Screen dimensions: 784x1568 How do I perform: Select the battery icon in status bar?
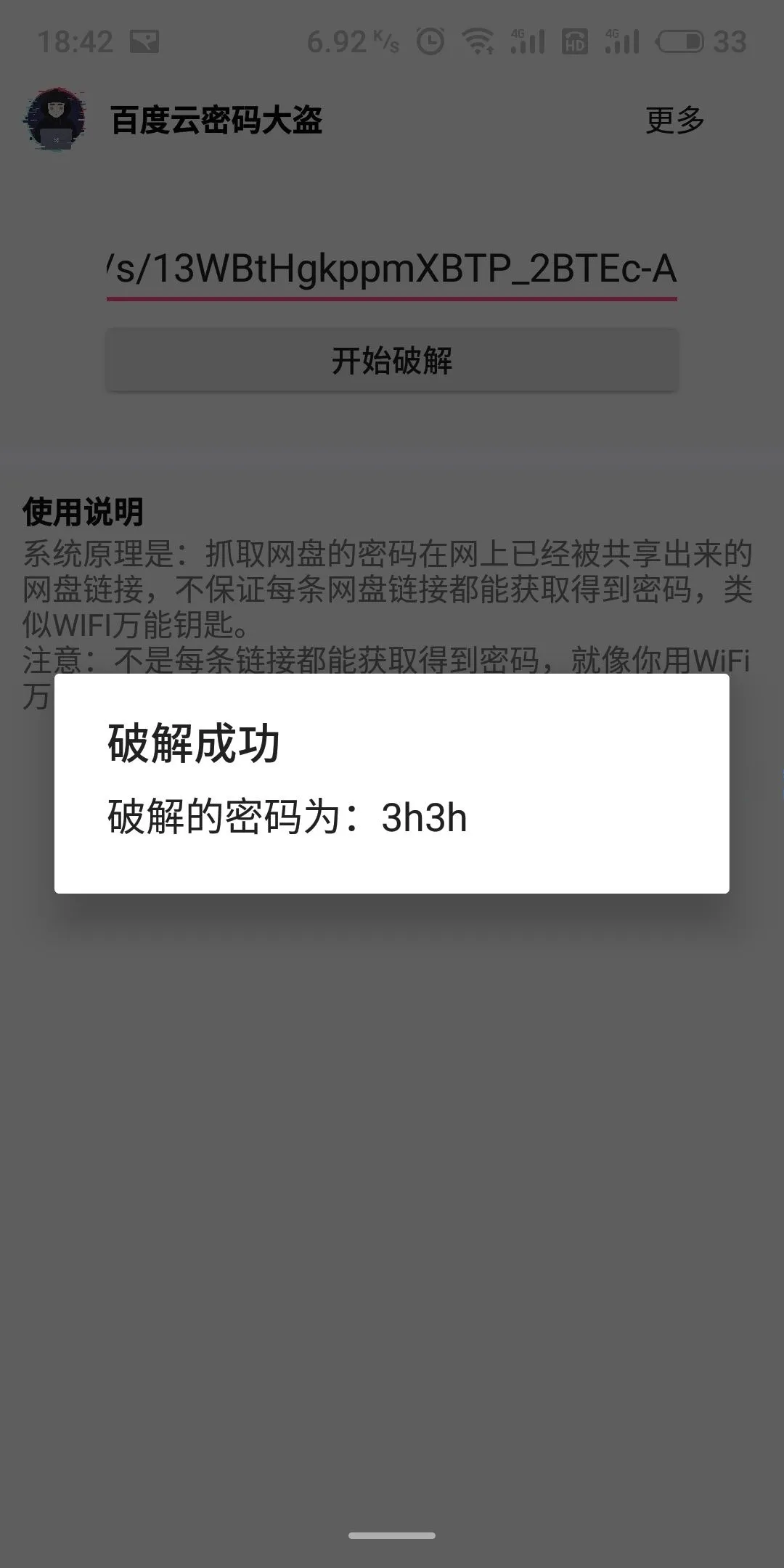679,42
